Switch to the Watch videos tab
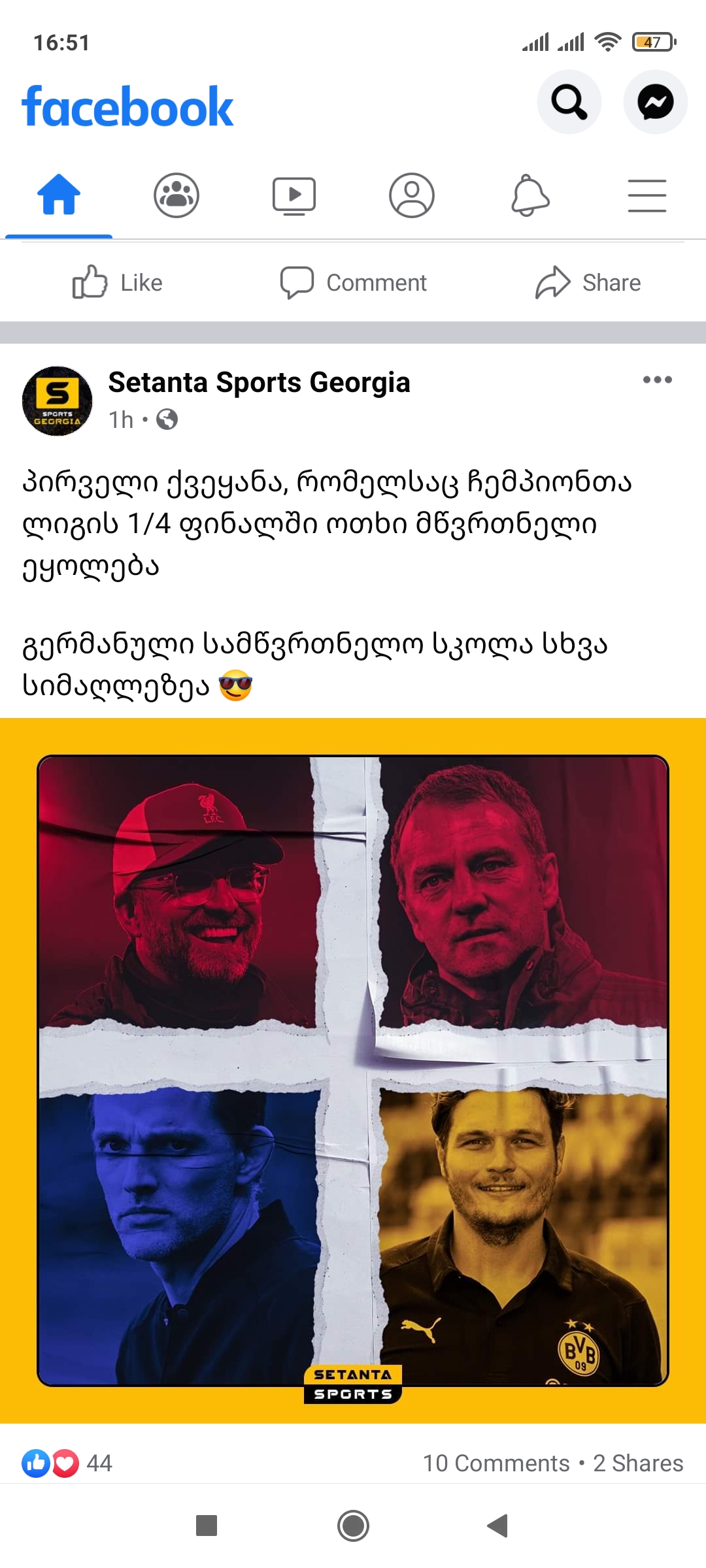This screenshot has width=706, height=1568. (x=294, y=195)
